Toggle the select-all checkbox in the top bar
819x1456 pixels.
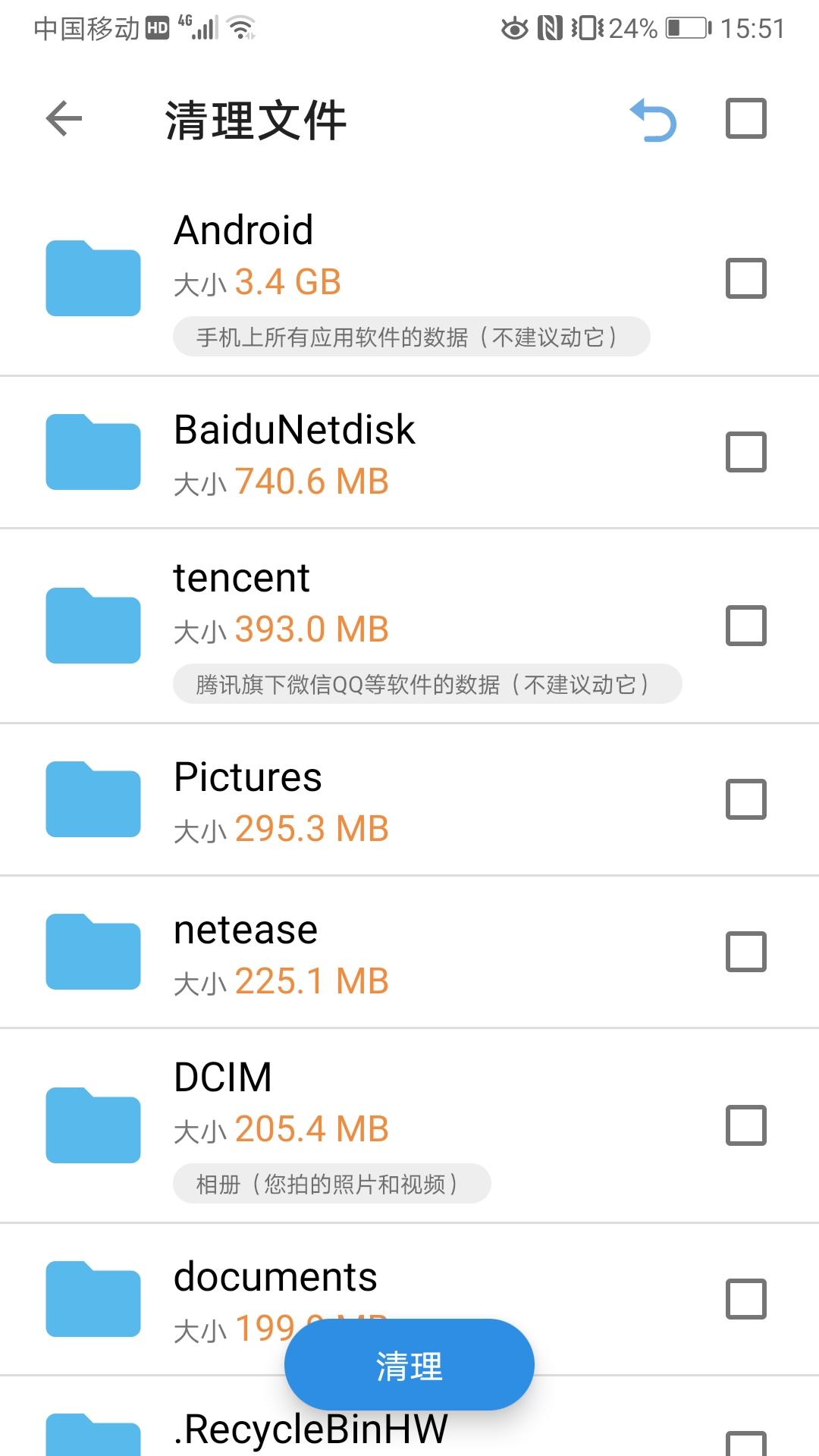tap(745, 118)
